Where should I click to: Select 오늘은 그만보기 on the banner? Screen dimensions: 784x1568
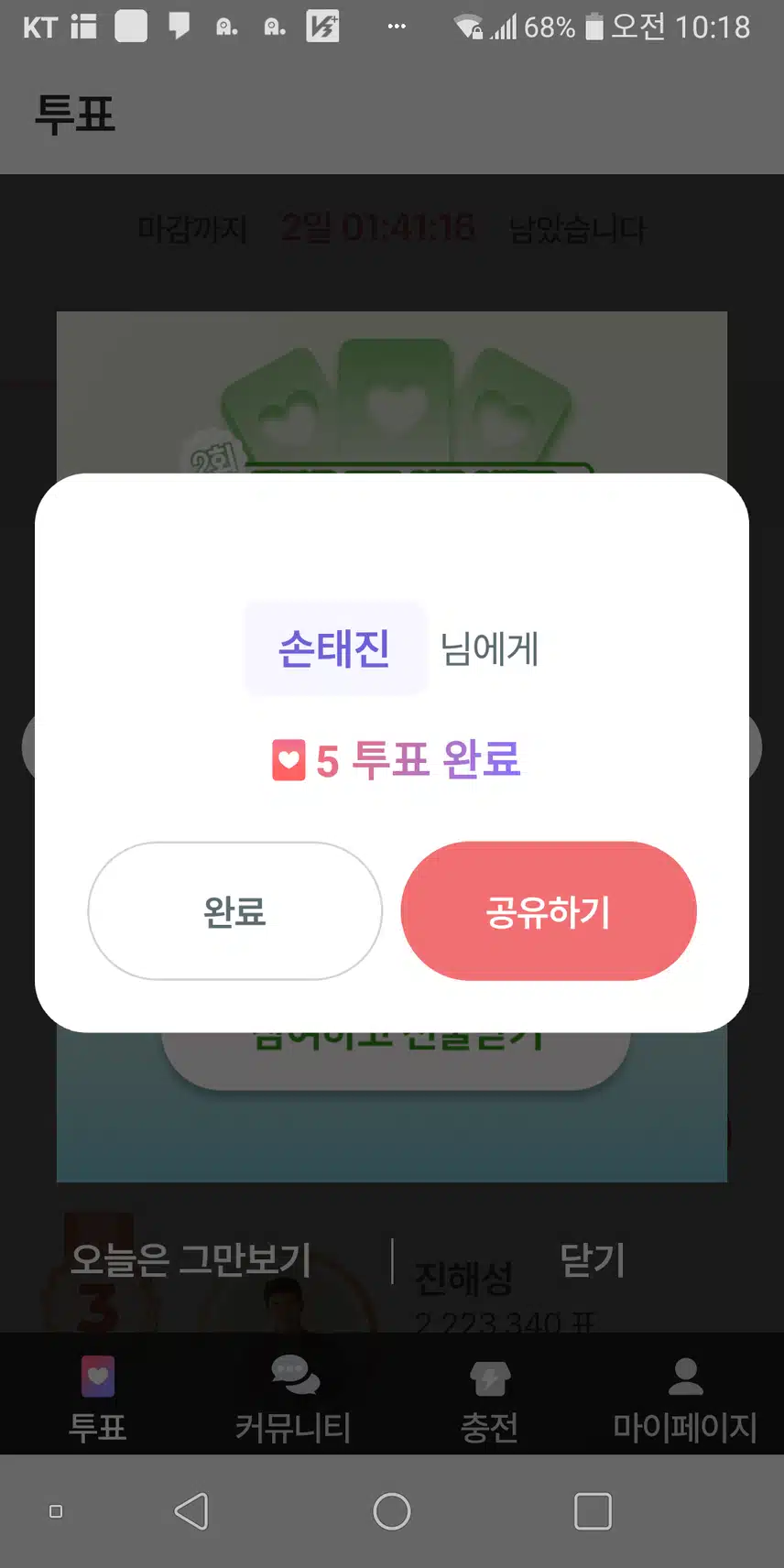(191, 1259)
